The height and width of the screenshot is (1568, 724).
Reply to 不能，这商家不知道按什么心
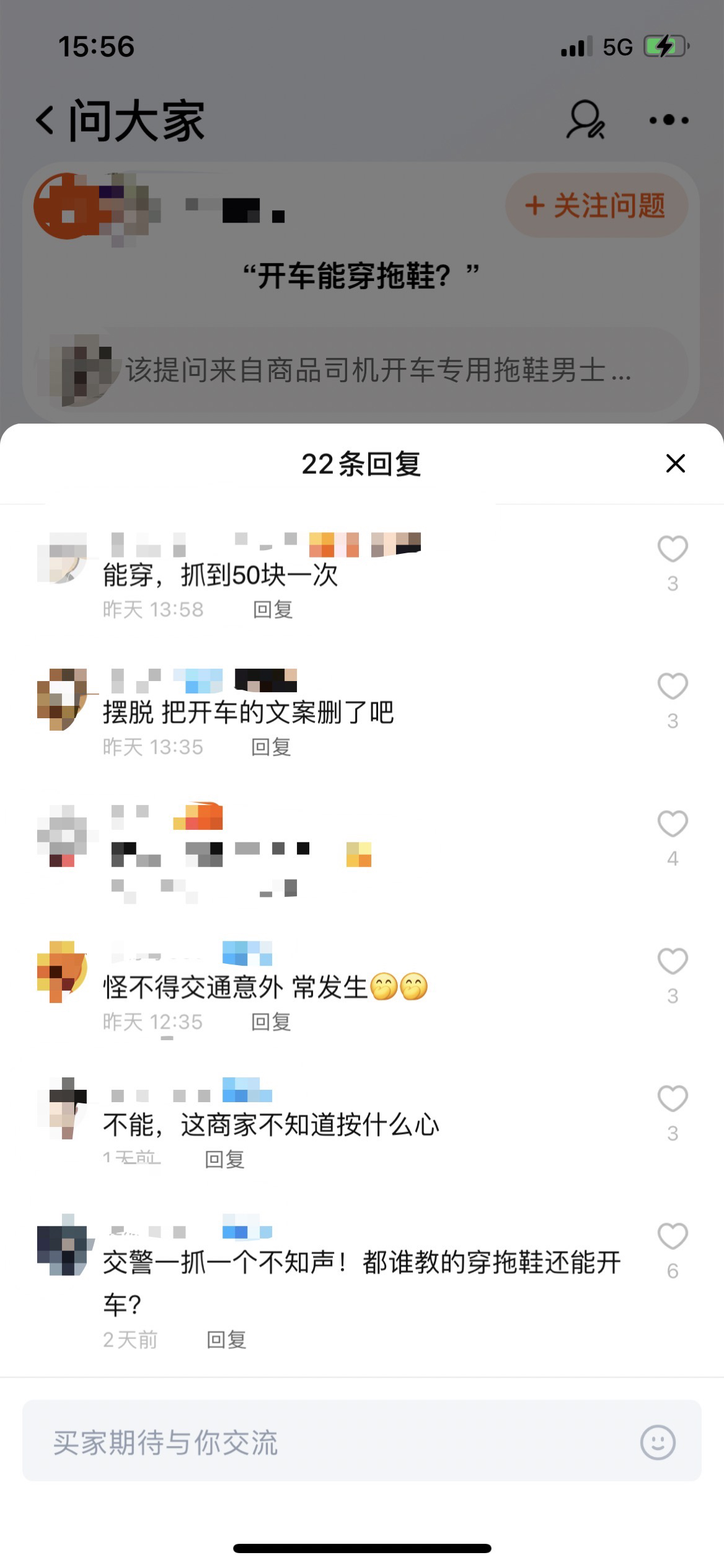[224, 1159]
